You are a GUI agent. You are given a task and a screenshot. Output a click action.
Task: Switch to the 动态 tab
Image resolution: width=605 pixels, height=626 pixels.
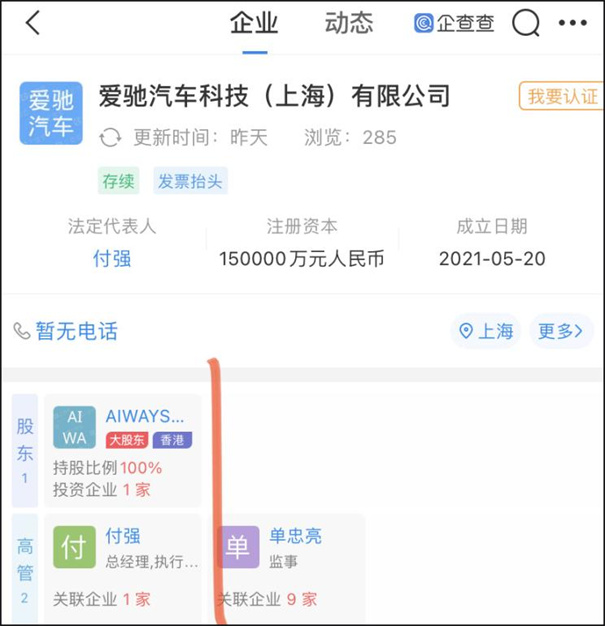[349, 23]
